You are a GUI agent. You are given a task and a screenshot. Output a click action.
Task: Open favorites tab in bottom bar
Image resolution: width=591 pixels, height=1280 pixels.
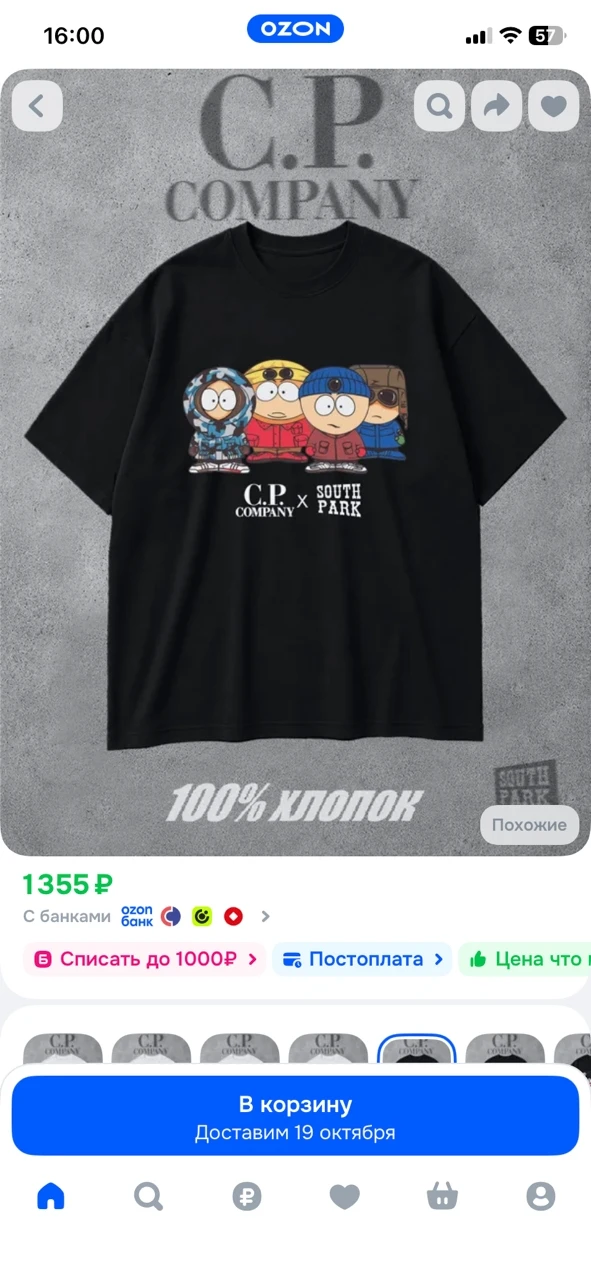point(344,1196)
